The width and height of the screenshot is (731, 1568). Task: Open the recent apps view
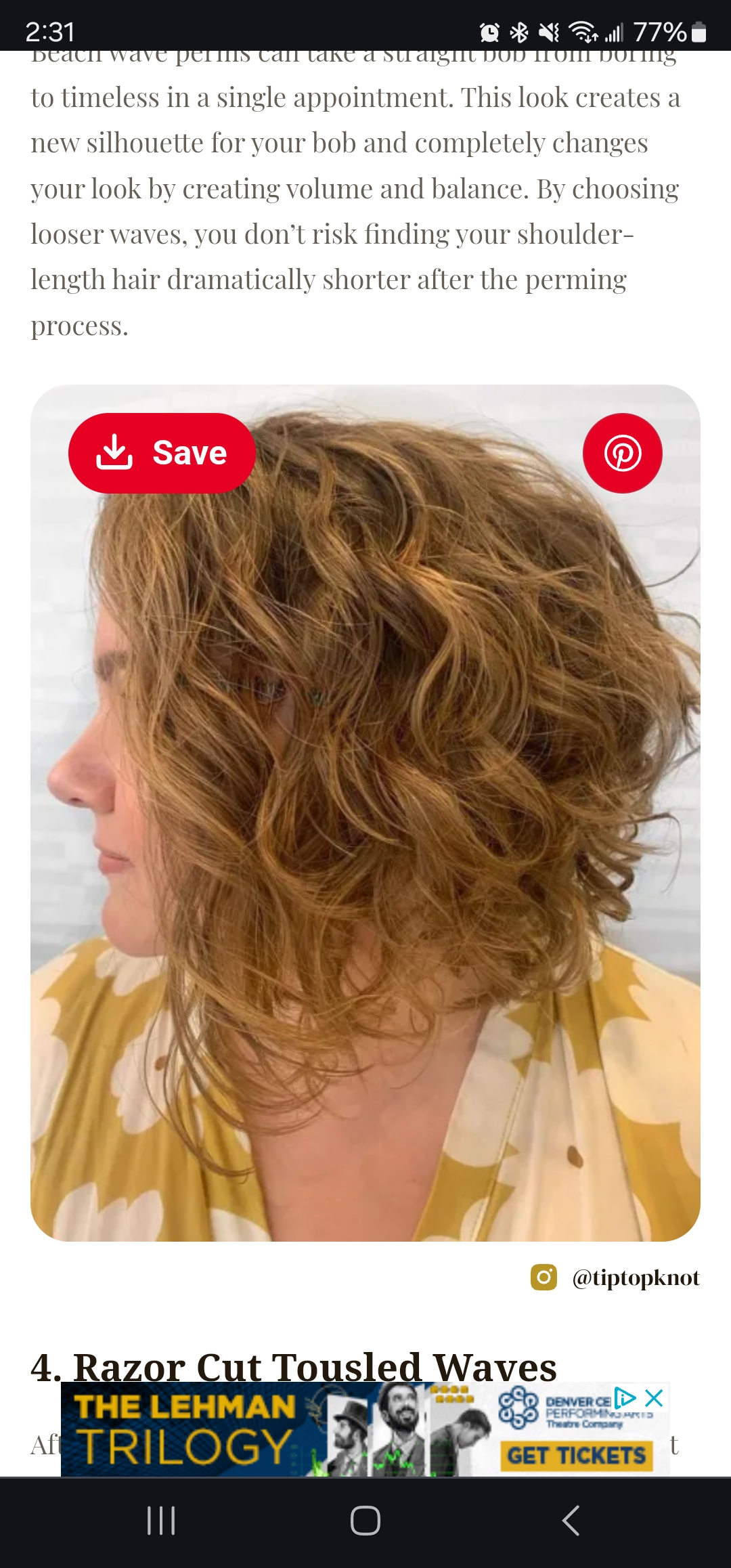[x=161, y=1521]
